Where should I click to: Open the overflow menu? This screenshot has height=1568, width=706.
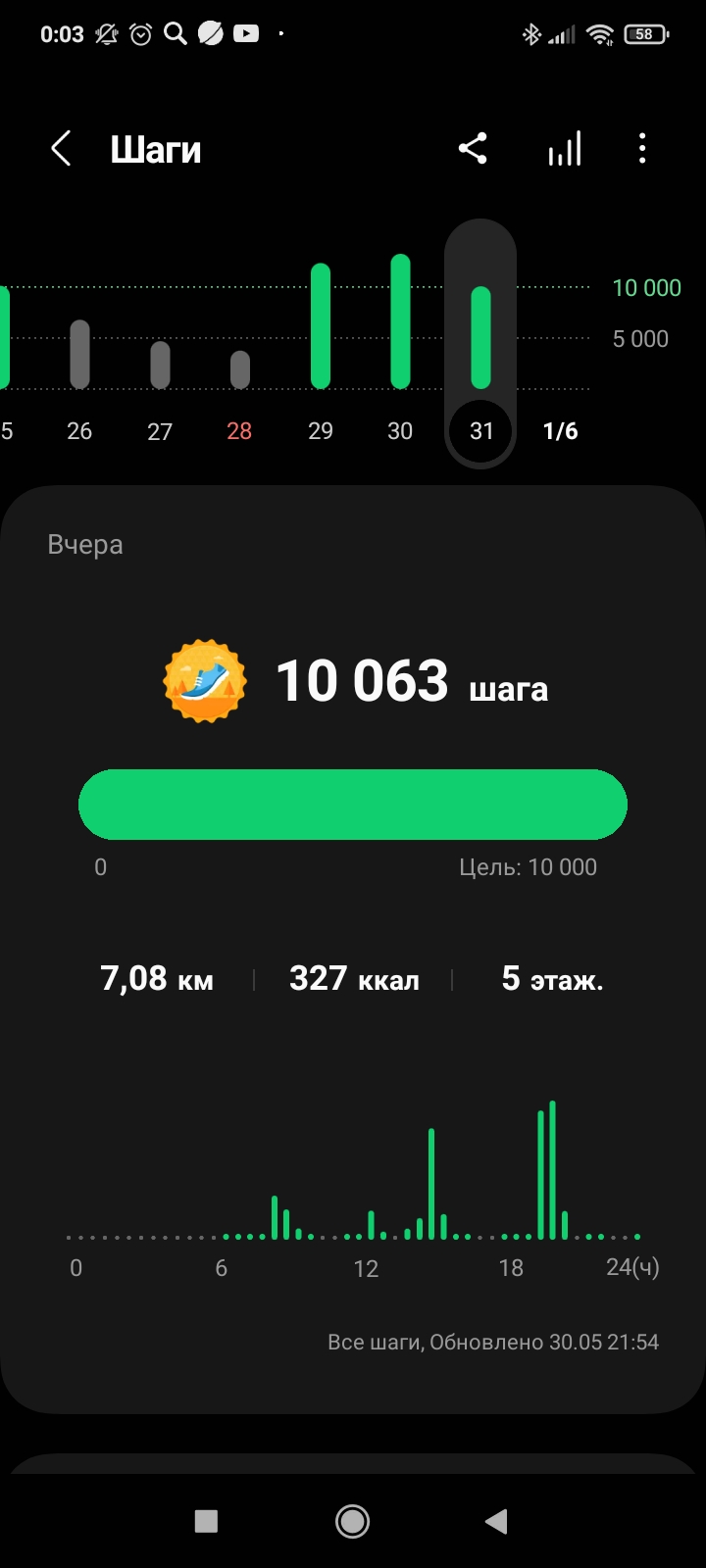coord(642,150)
